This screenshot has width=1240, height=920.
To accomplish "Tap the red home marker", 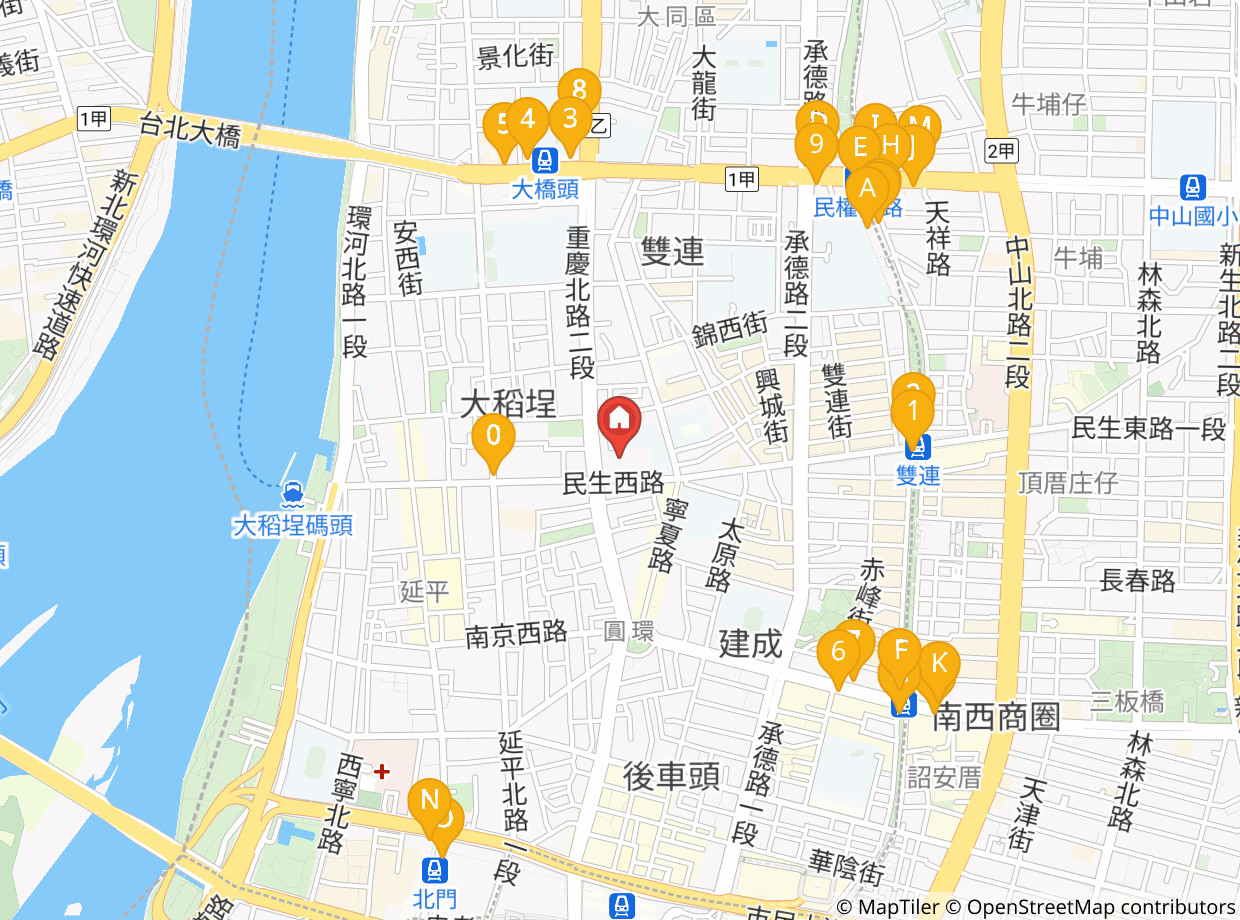I will pos(619,420).
